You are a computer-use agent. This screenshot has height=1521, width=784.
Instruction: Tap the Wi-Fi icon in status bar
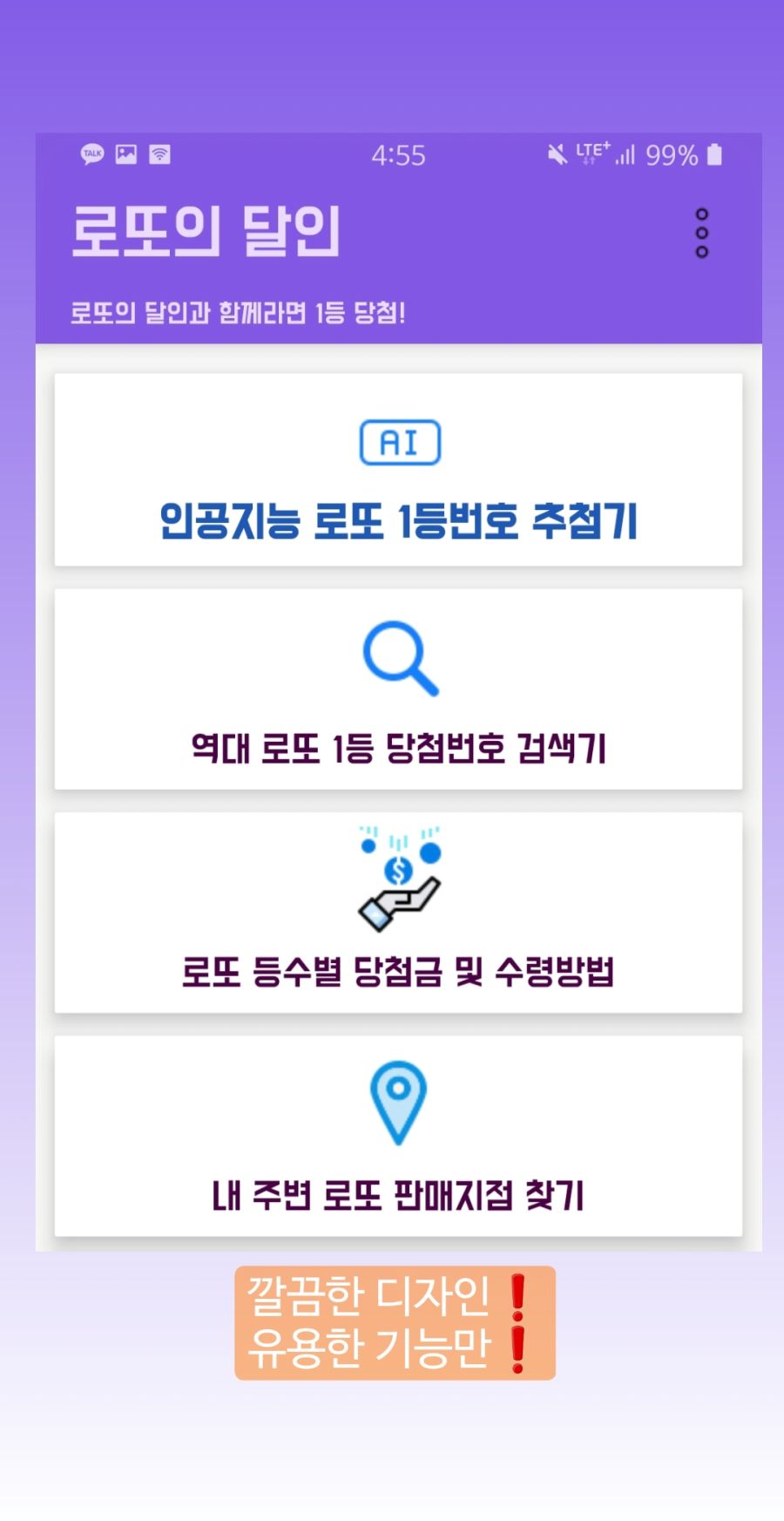click(159, 154)
